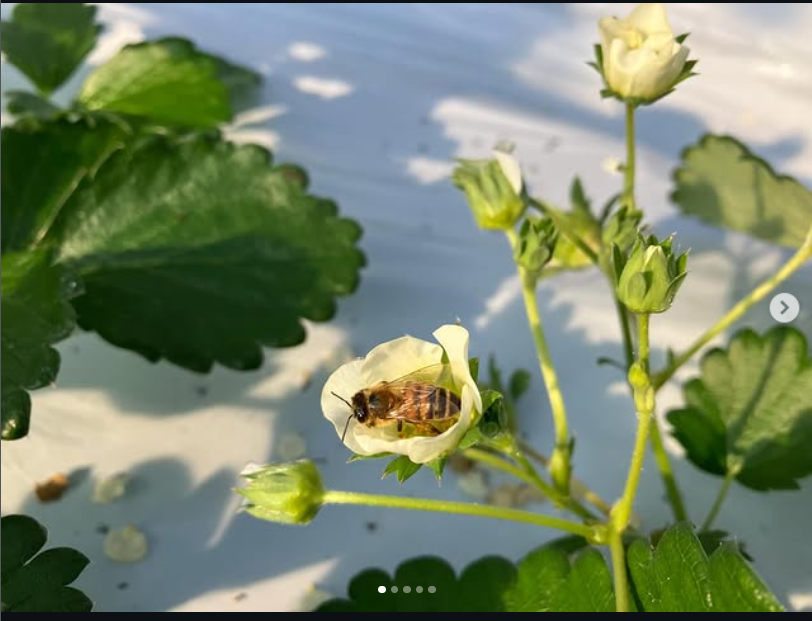Jump to the second carousel page dot
The width and height of the screenshot is (812, 621).
(394, 590)
